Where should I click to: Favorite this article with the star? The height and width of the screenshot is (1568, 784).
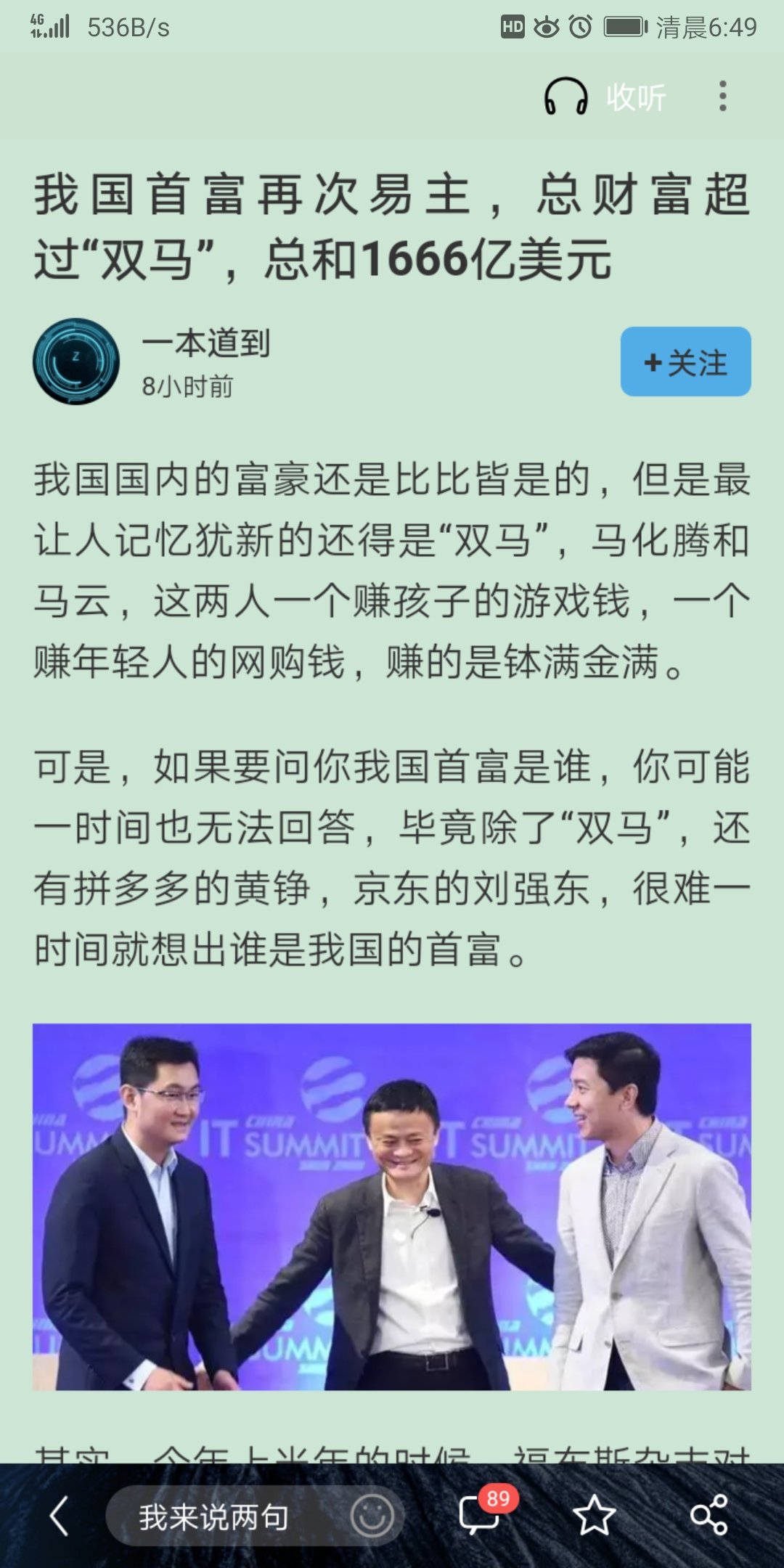point(594,1516)
